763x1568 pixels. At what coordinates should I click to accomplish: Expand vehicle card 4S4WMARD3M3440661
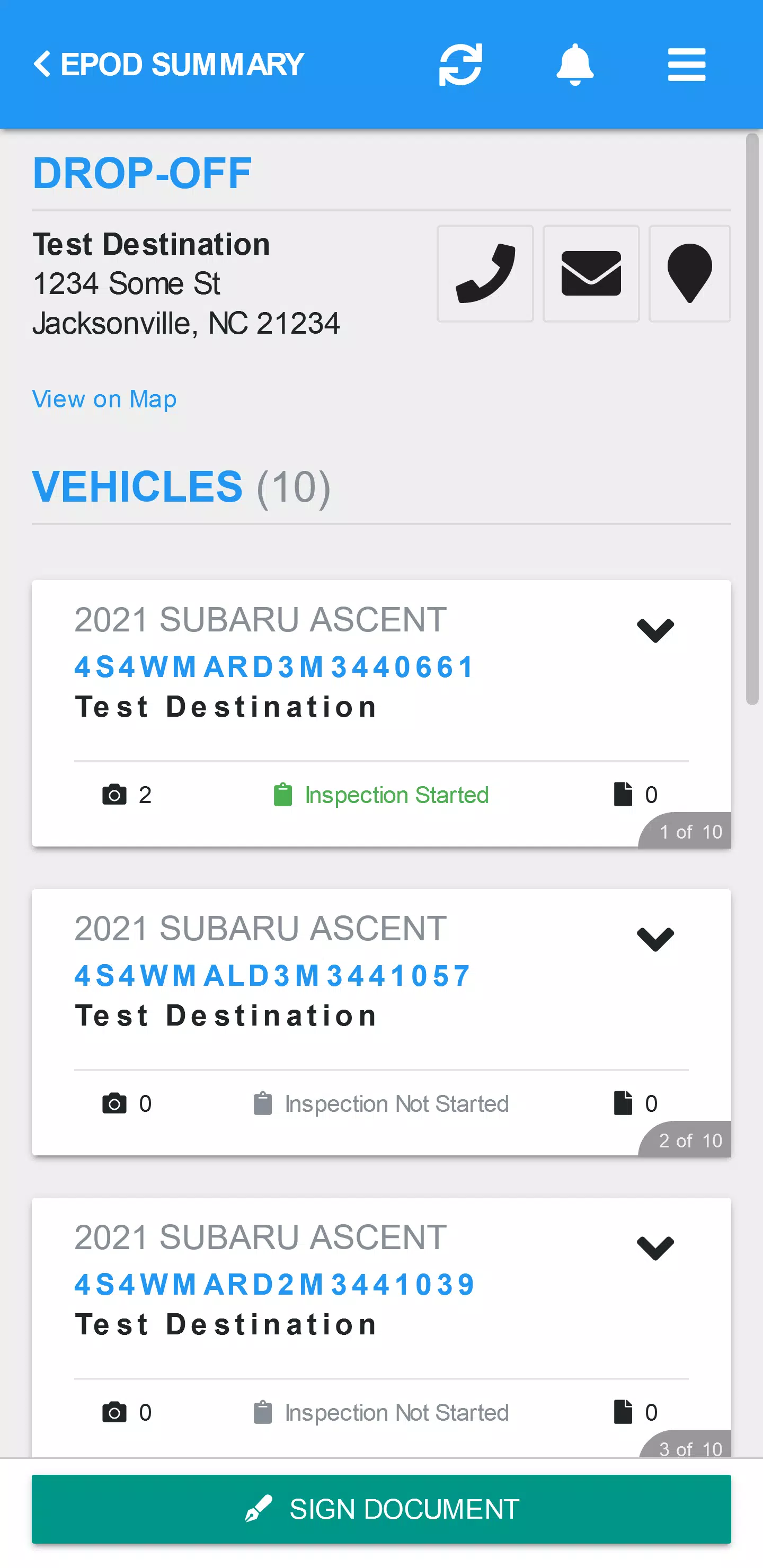click(x=655, y=630)
